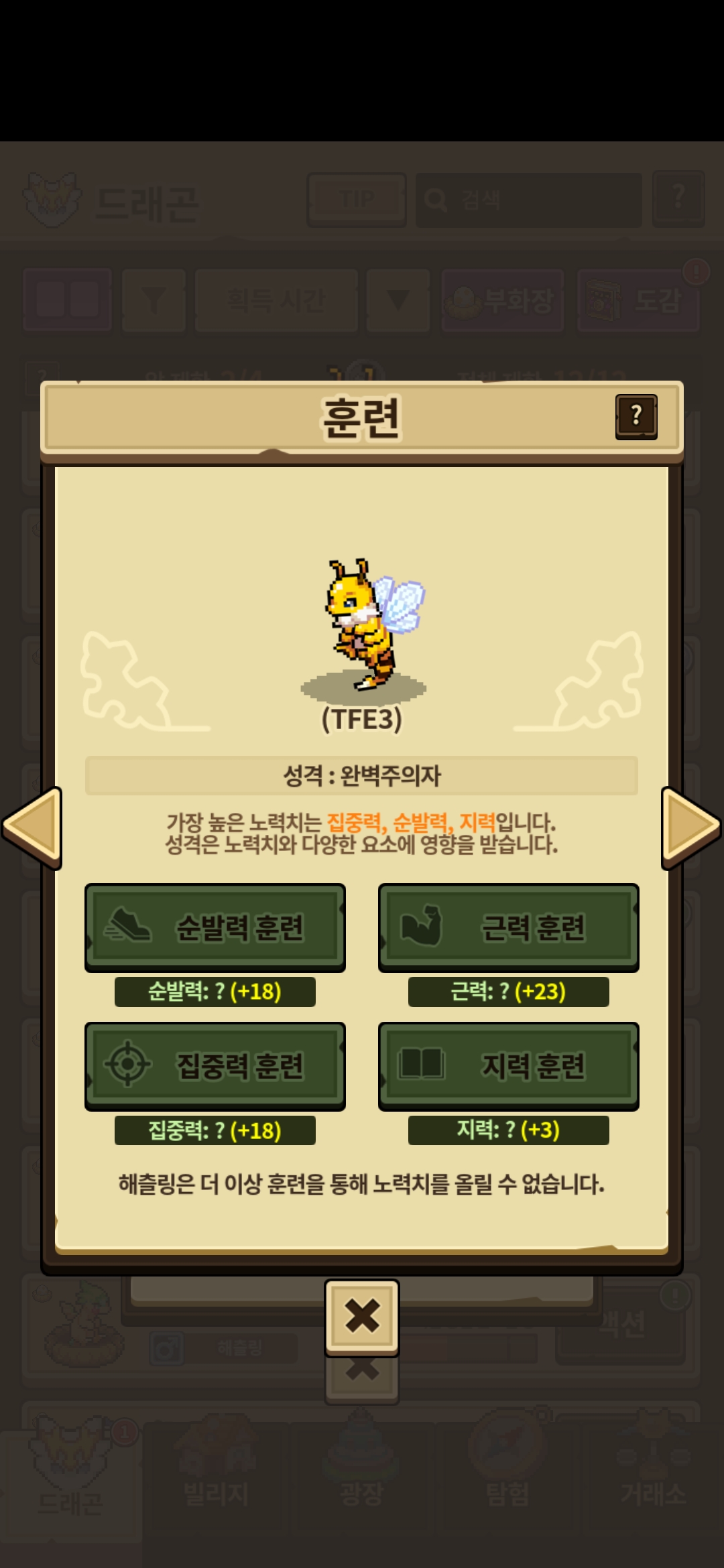Open the help icon in the 훈련 dialog
724x1568 pixels.
tap(636, 416)
